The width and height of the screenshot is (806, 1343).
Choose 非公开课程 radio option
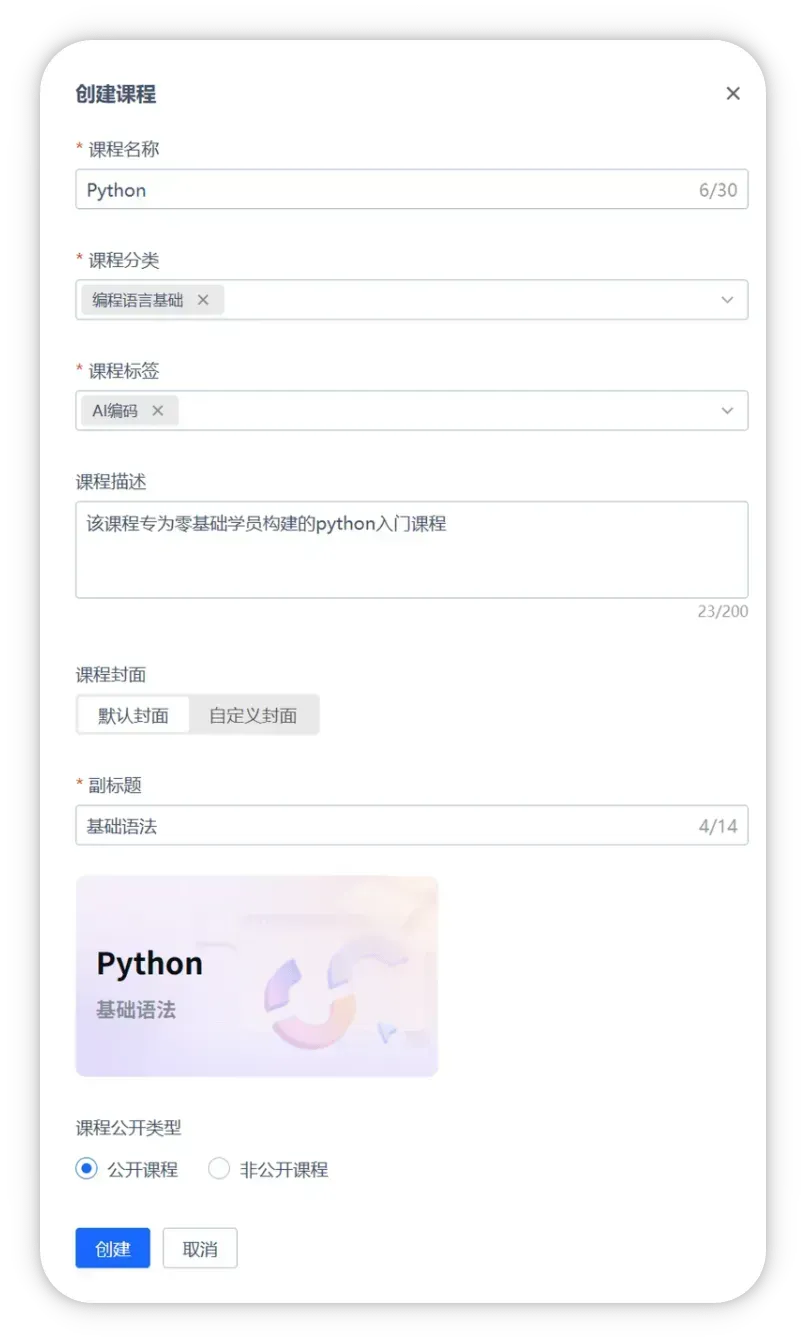(219, 1169)
